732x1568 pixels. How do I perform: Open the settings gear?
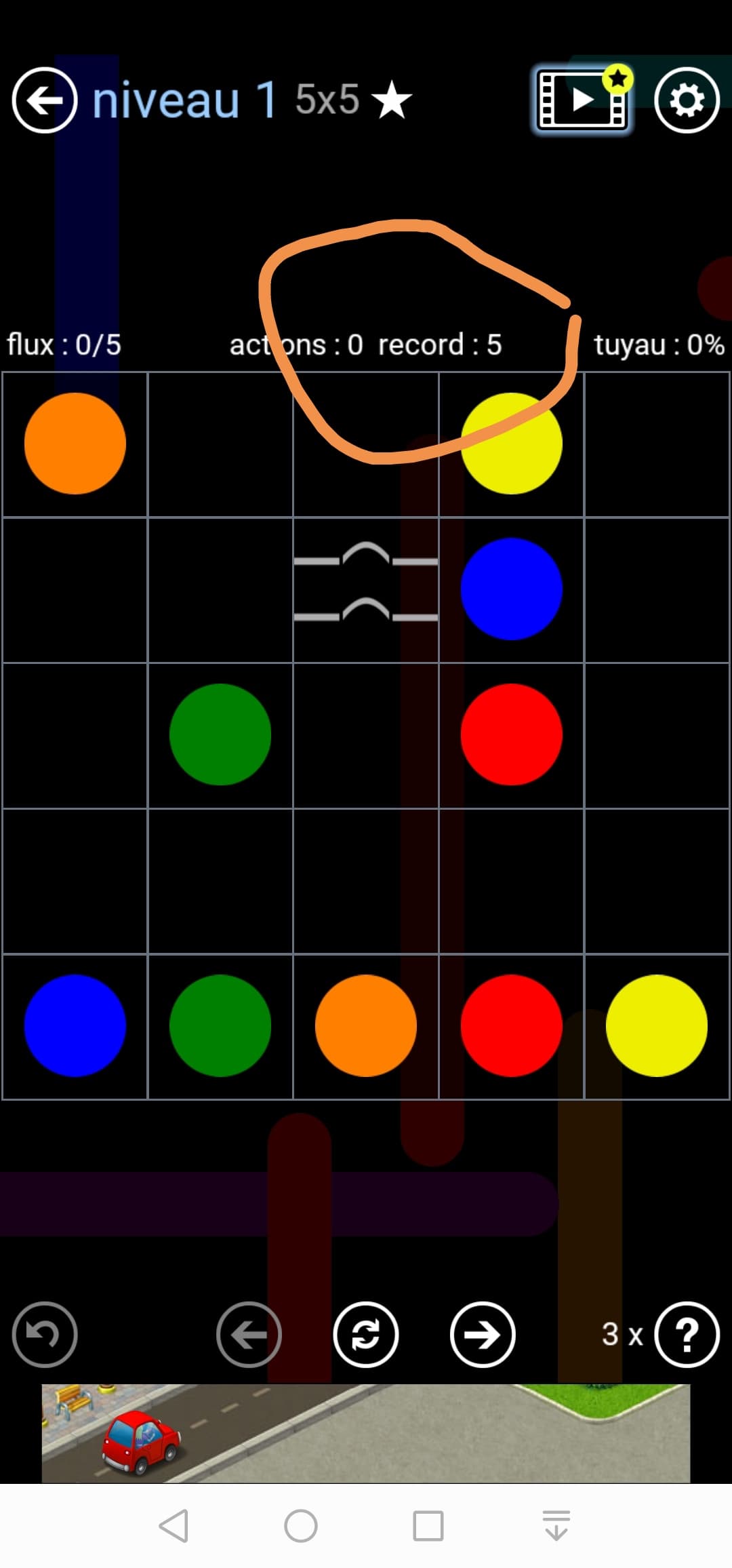click(x=686, y=100)
